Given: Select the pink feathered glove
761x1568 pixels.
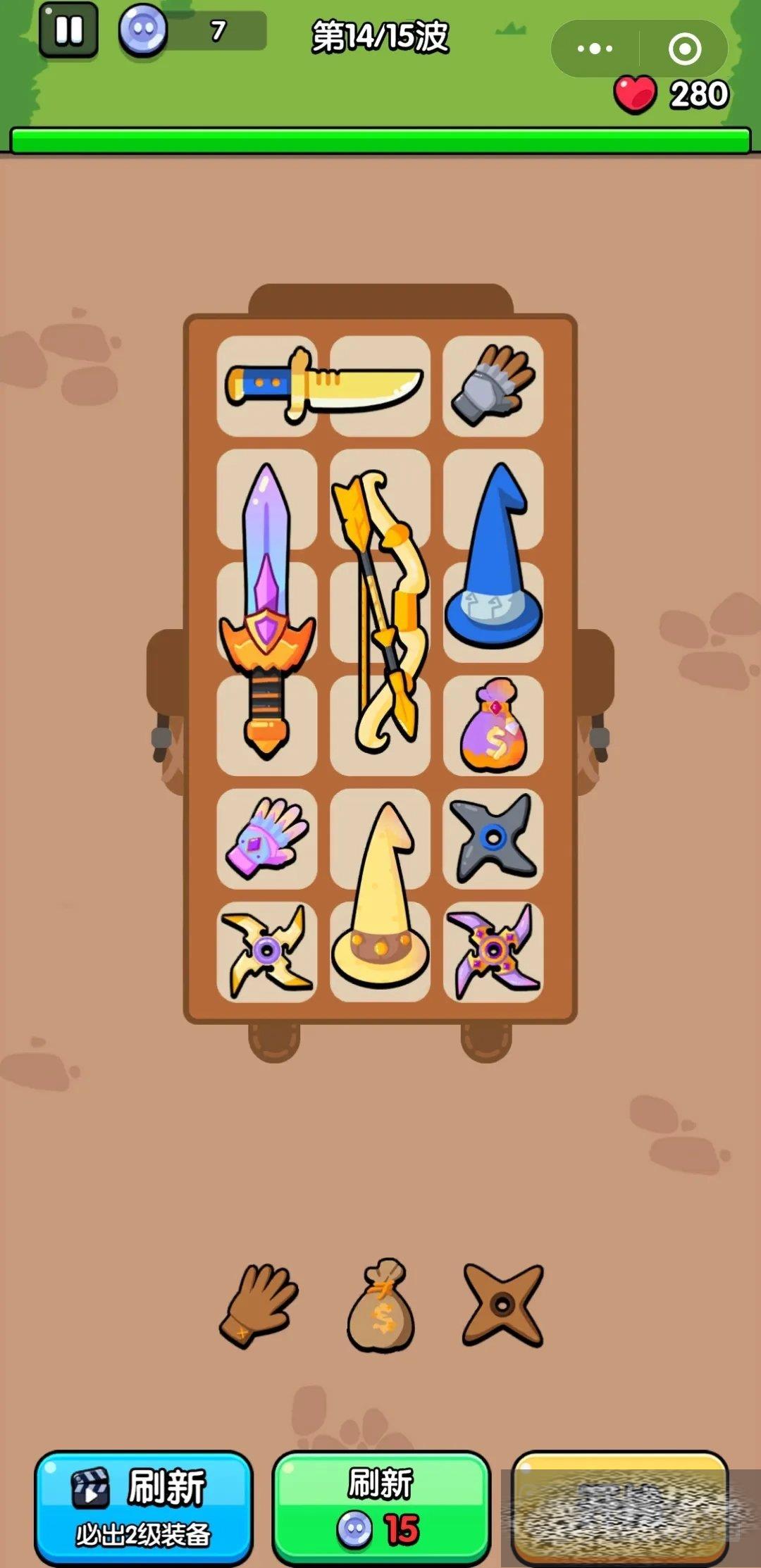Looking at the screenshot, I should click(267, 838).
